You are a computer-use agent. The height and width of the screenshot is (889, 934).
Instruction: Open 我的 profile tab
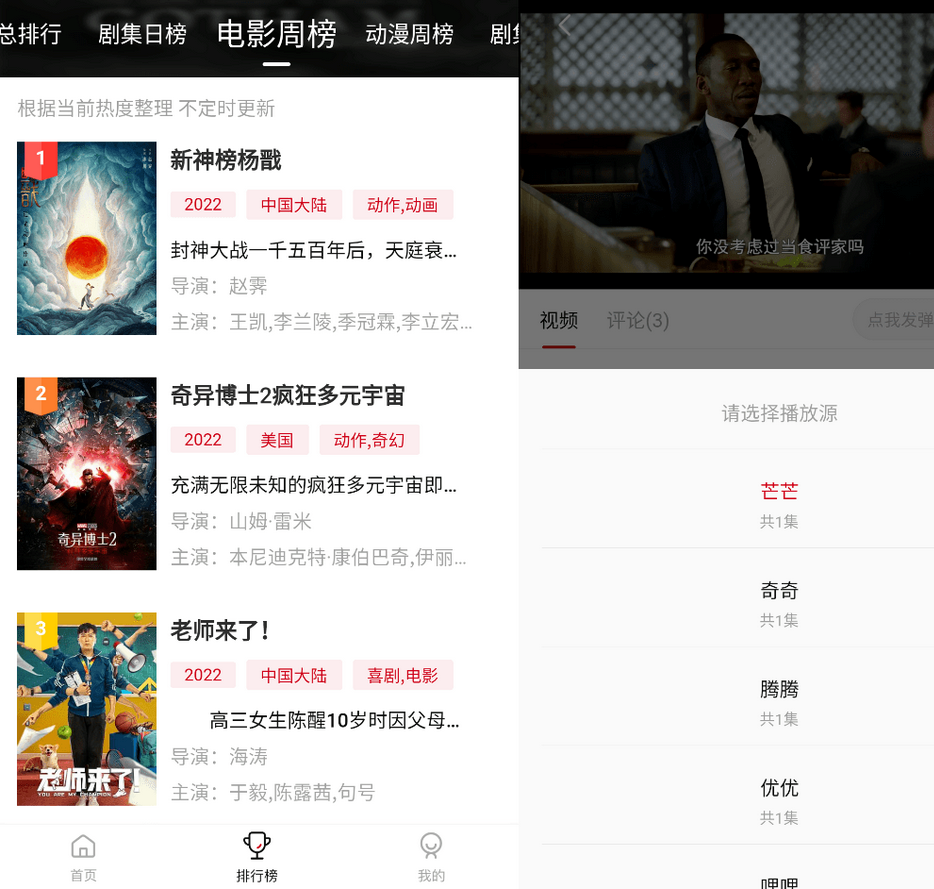pos(431,858)
